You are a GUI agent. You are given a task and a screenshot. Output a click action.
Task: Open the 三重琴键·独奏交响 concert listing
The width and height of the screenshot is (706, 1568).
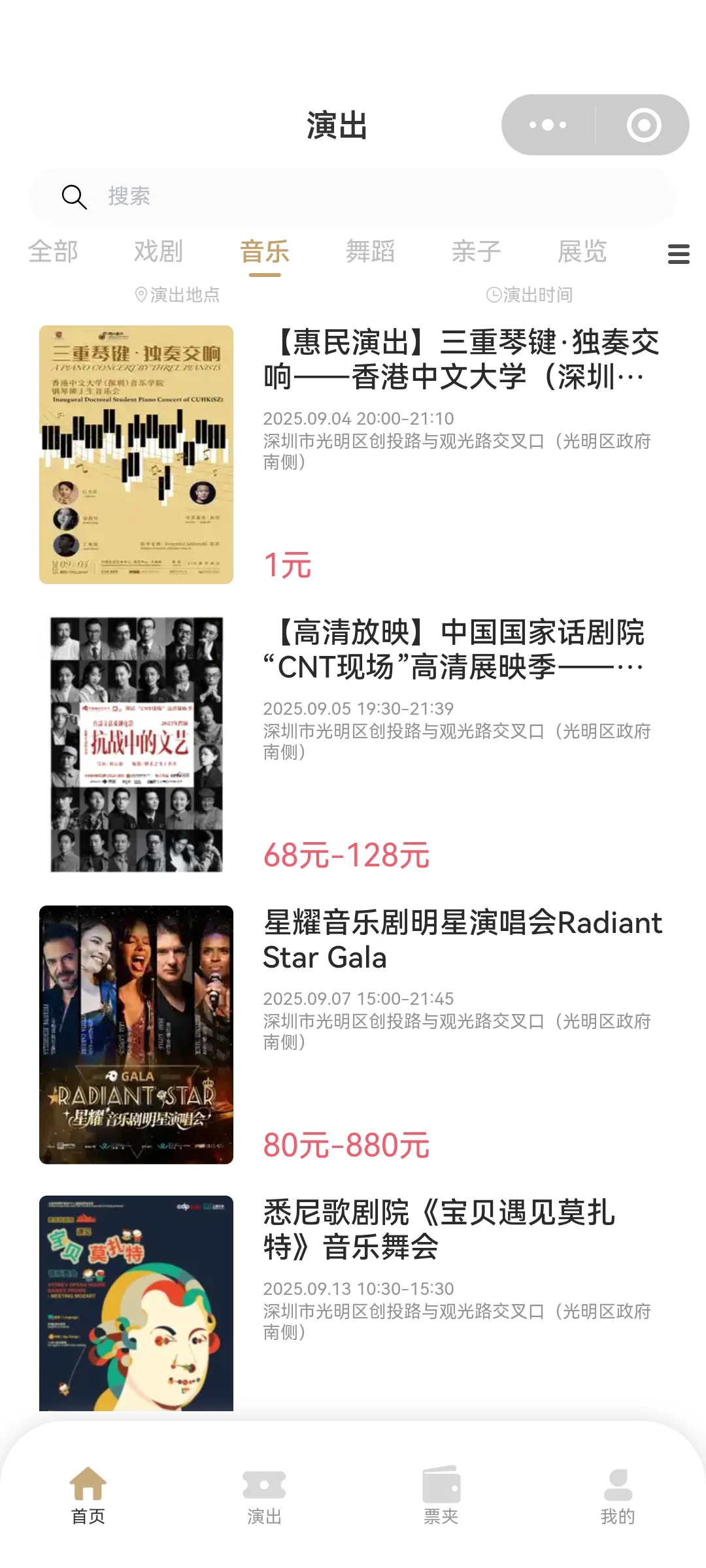[461, 360]
